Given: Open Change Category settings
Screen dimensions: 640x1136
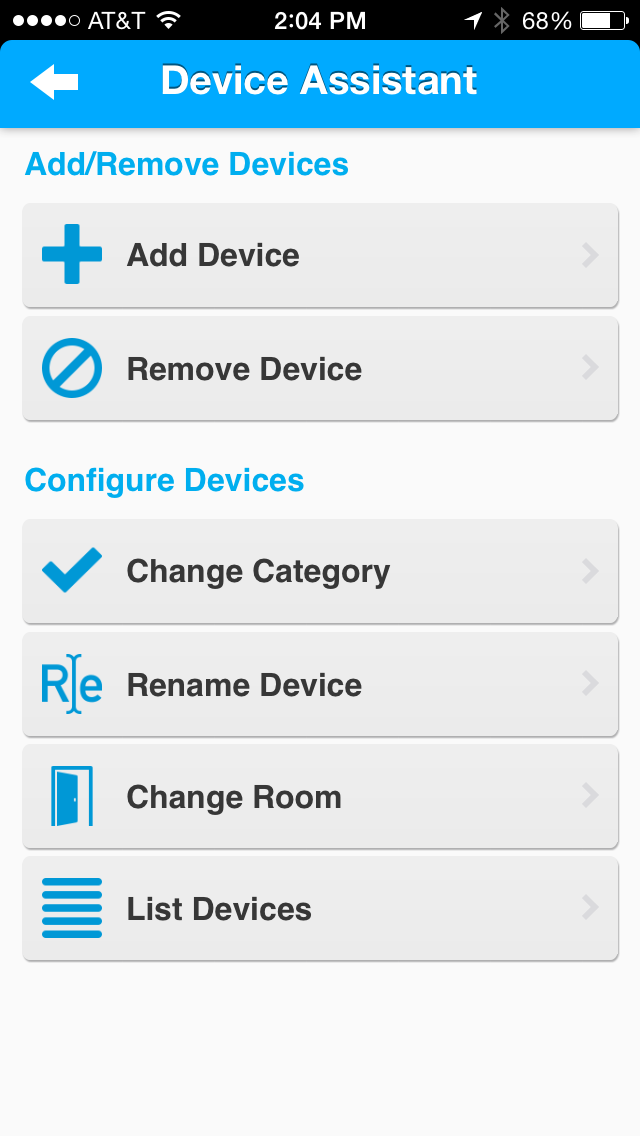Looking at the screenshot, I should coord(320,571).
